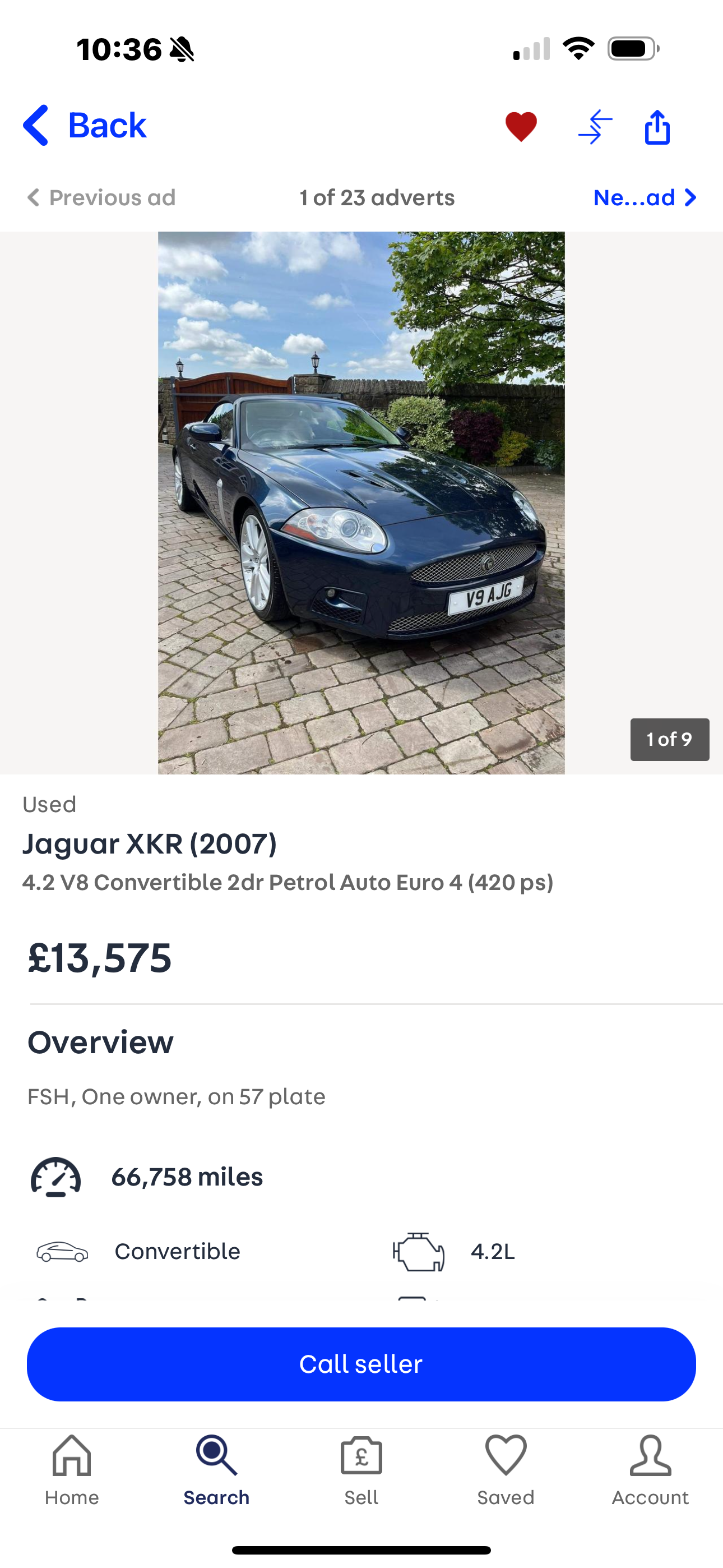This screenshot has width=723, height=1568.
Task: Switch to the Sell tab
Action: coord(361,1470)
